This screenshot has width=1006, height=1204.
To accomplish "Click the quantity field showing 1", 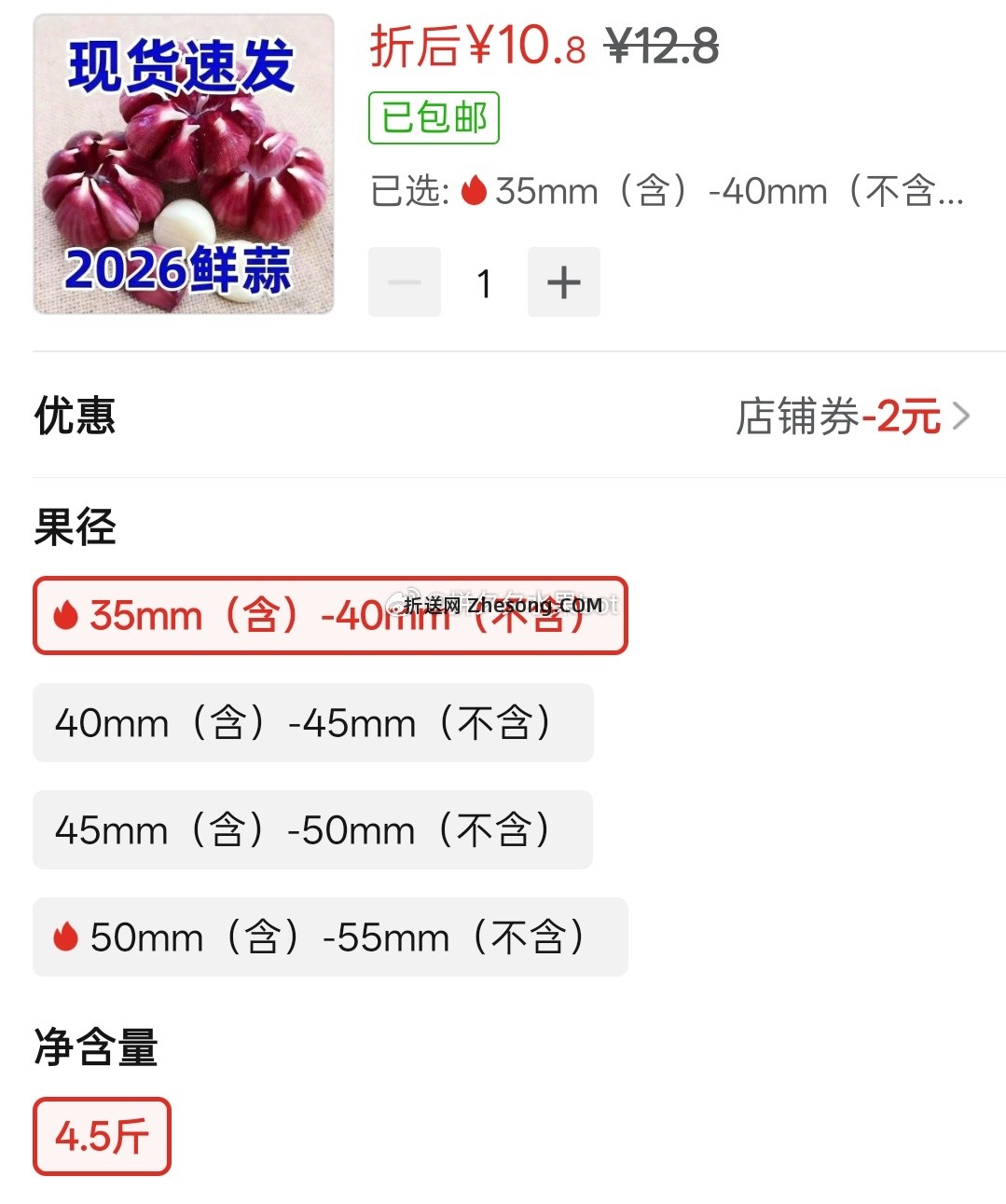I will pyautogui.click(x=484, y=281).
